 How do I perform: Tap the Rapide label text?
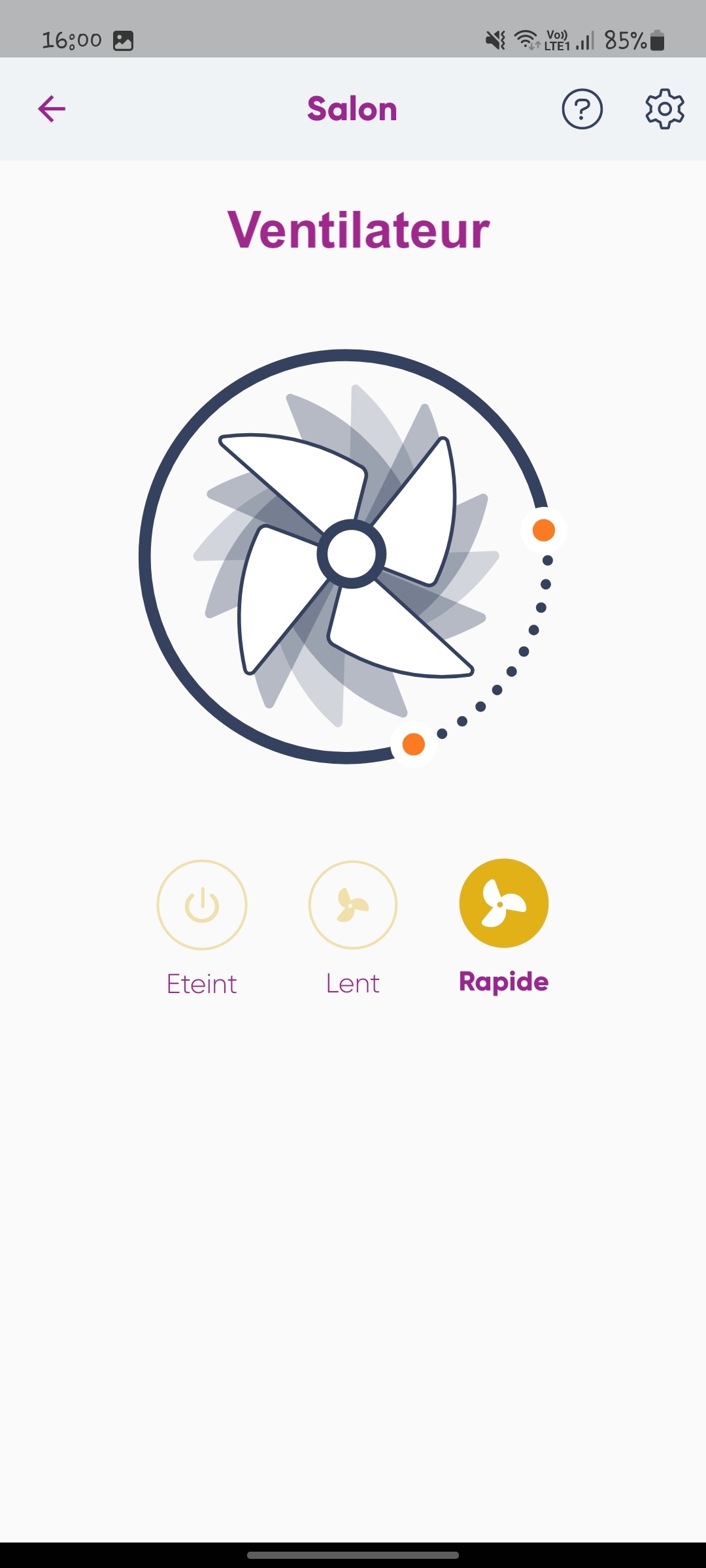(503, 981)
